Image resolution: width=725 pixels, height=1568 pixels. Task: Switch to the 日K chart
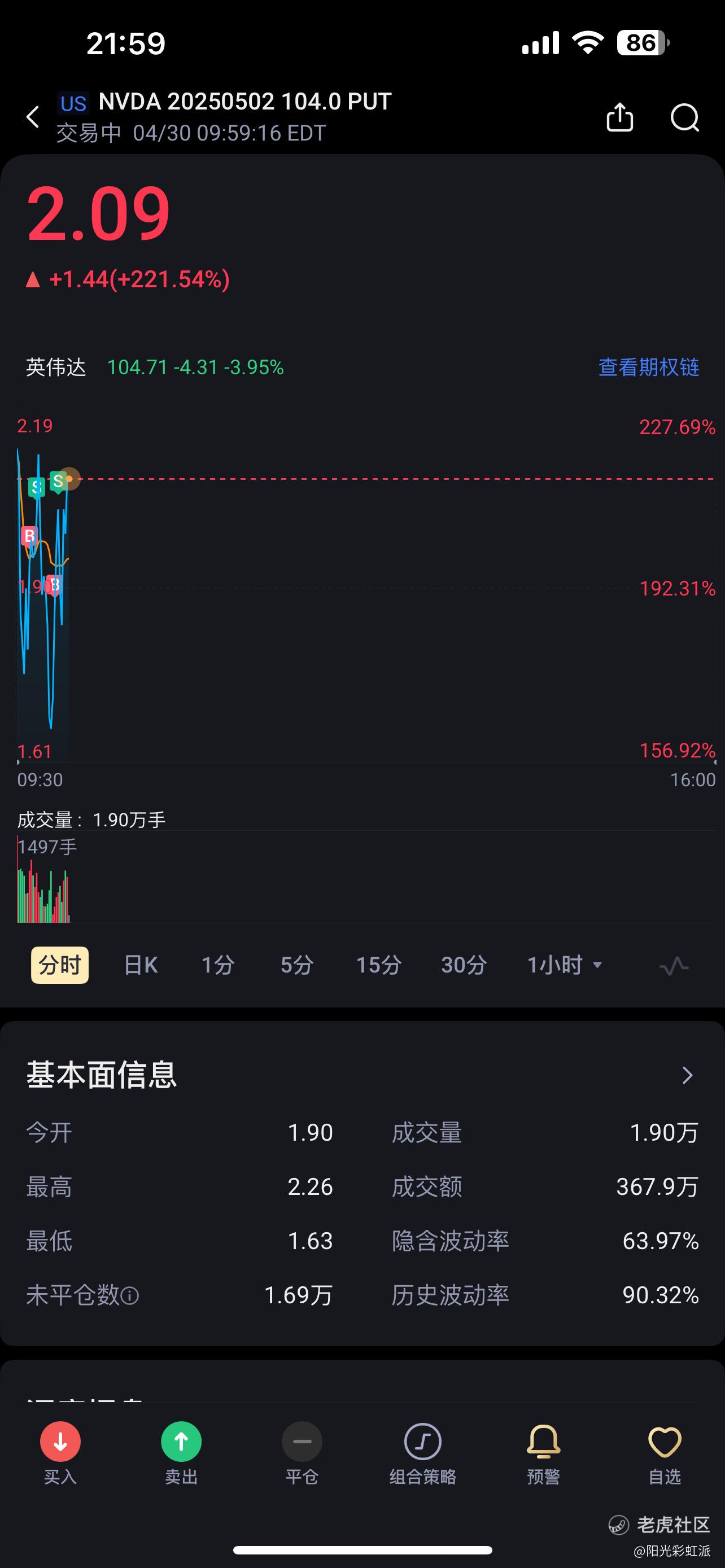(141, 965)
